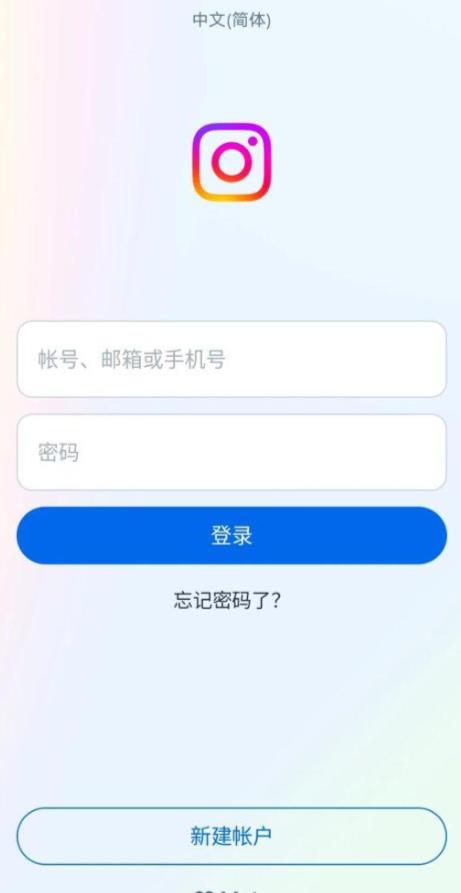Open the 中文(简体) language selector
The width and height of the screenshot is (461, 893).
pos(231,21)
